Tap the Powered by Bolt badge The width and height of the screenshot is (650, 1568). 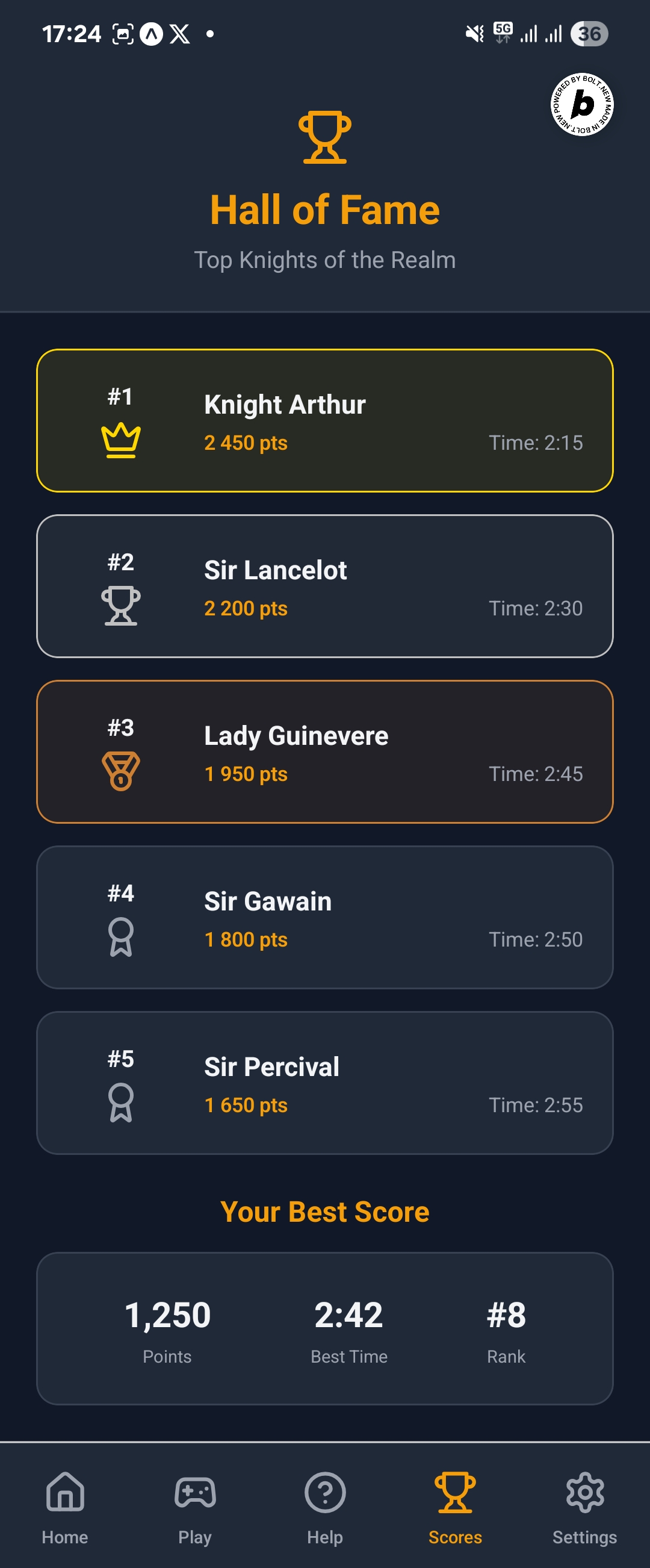582,104
